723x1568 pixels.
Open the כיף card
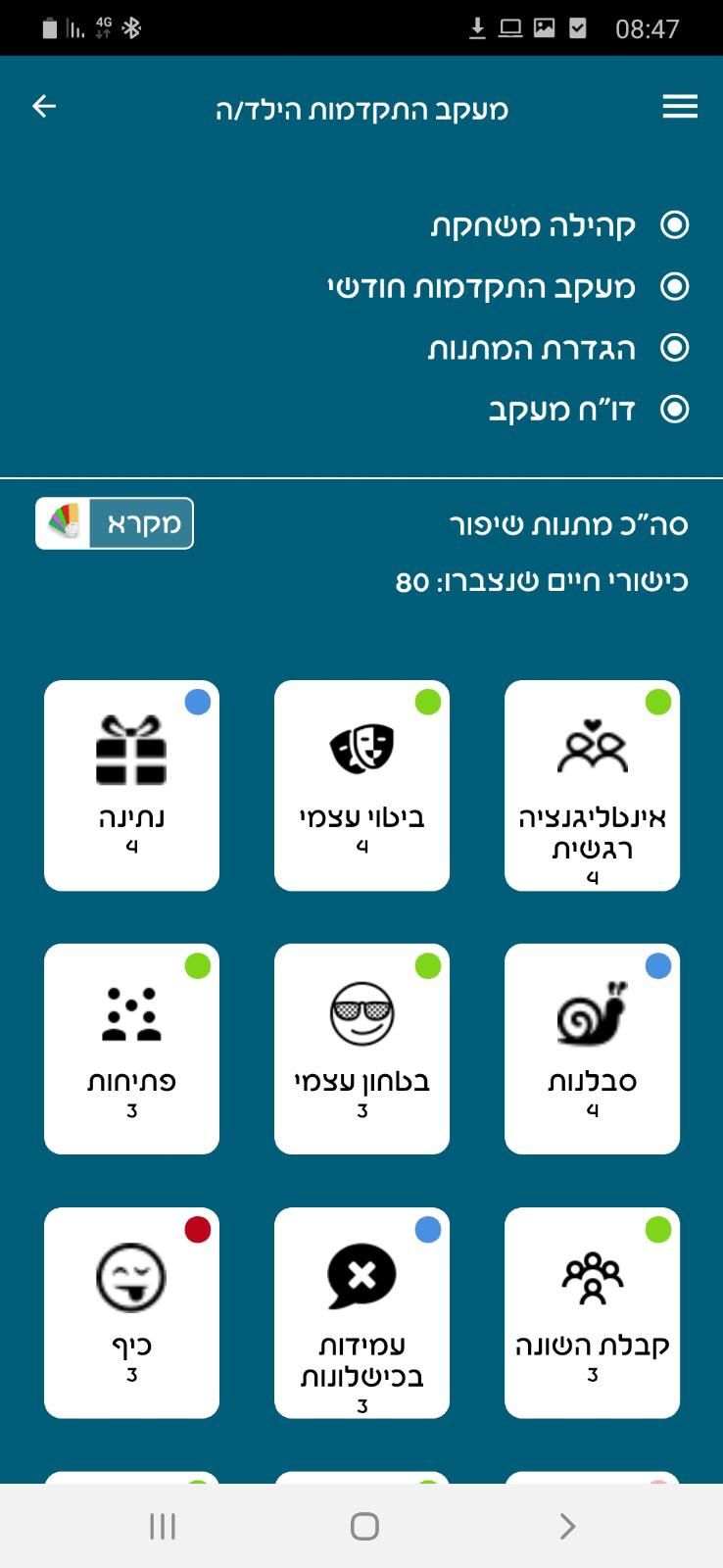pos(131,1312)
